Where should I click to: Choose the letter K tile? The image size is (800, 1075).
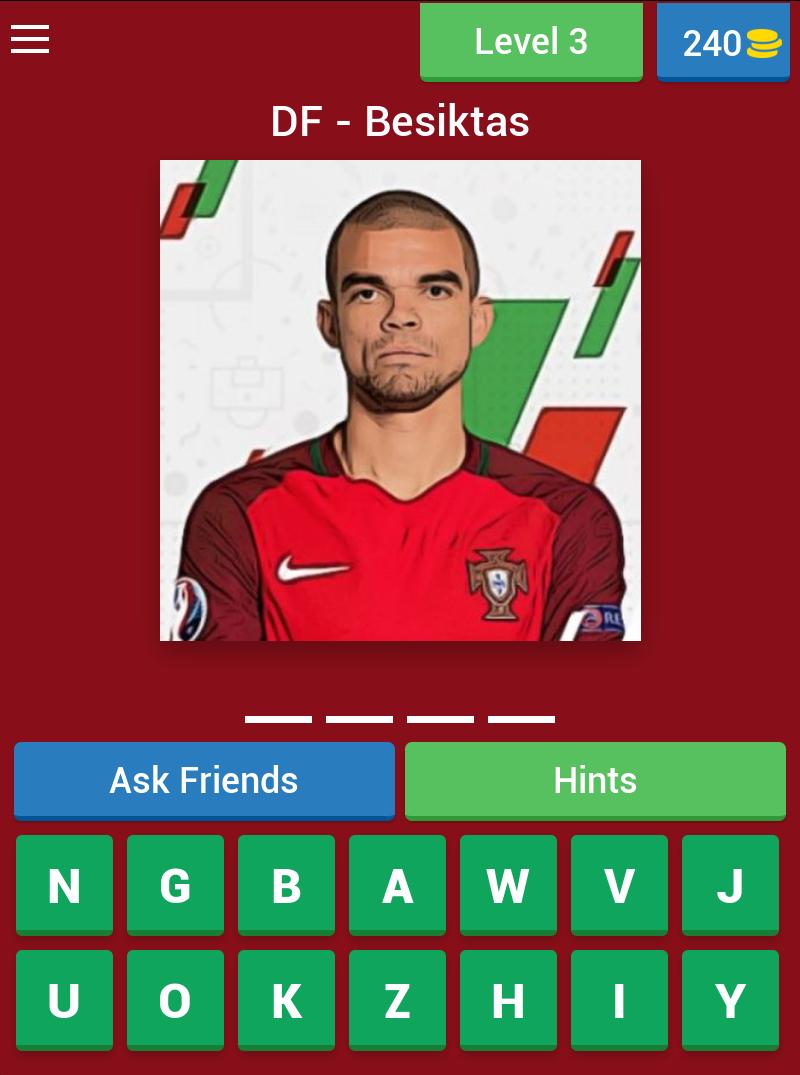pos(286,999)
